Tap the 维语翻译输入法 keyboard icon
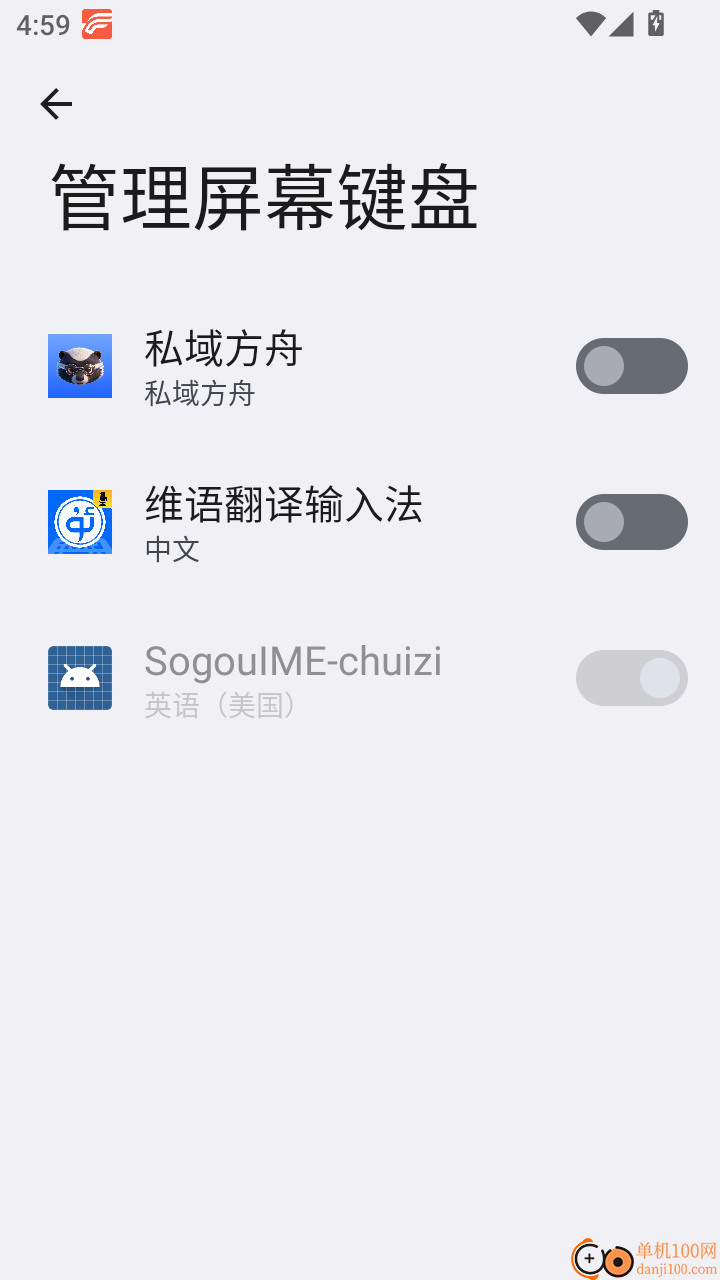 tap(79, 522)
